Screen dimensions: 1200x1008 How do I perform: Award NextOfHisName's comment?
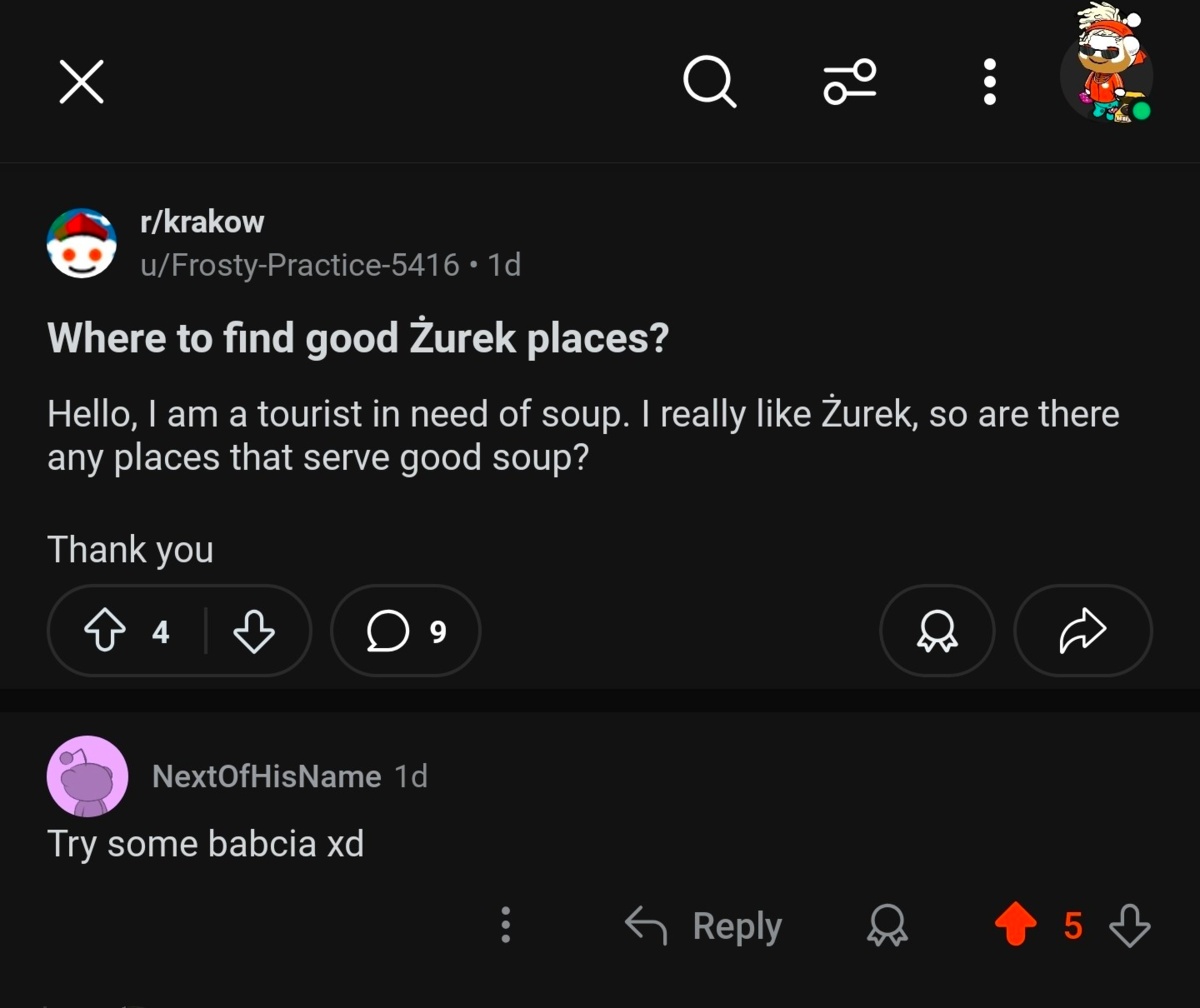click(888, 925)
